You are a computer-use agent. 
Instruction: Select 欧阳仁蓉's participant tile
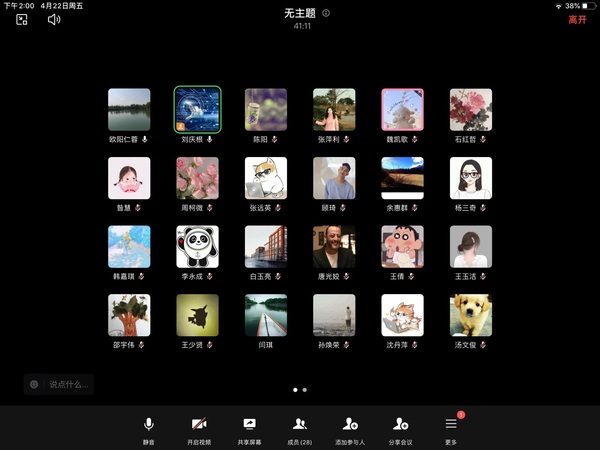(x=129, y=110)
